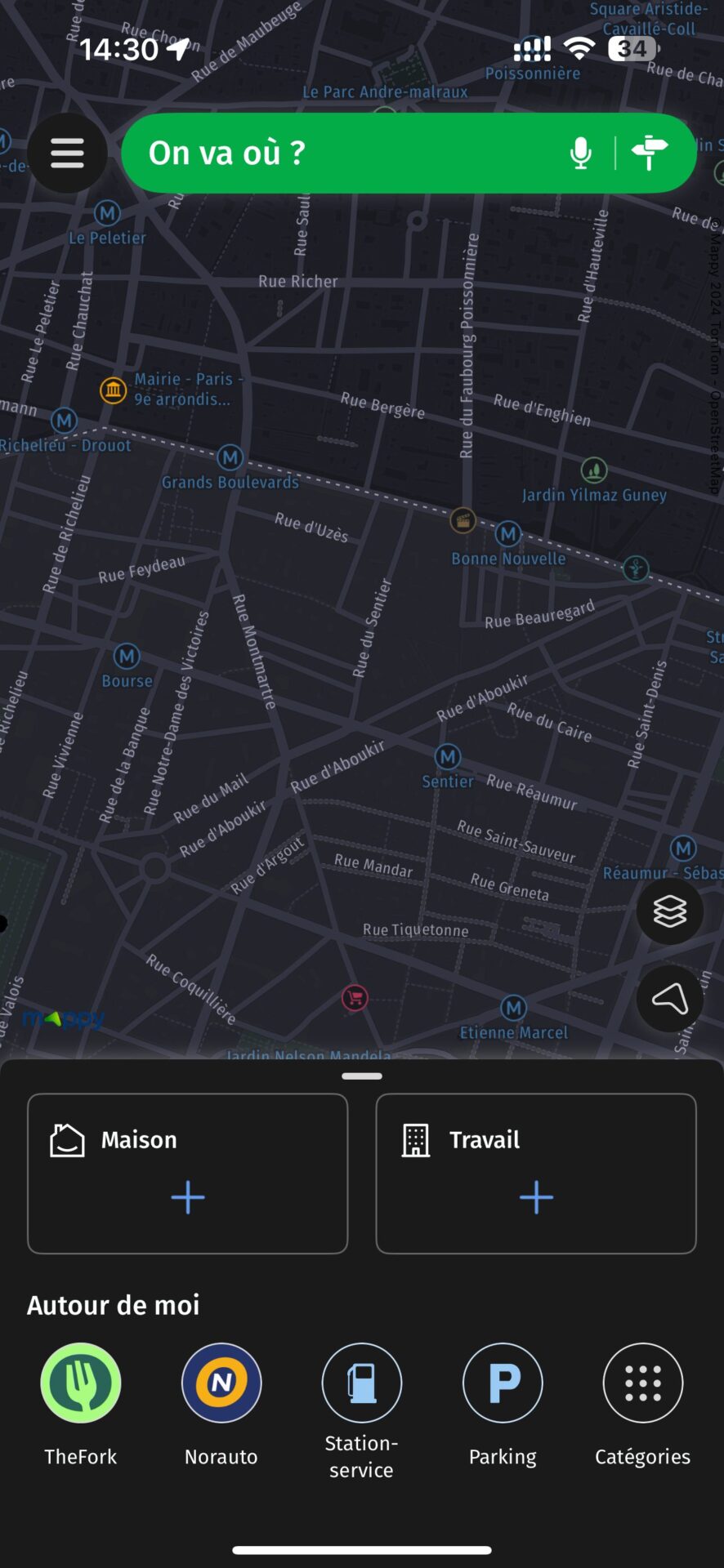Open the map layers button
Screen dimensions: 724x1568
[x=670, y=911]
